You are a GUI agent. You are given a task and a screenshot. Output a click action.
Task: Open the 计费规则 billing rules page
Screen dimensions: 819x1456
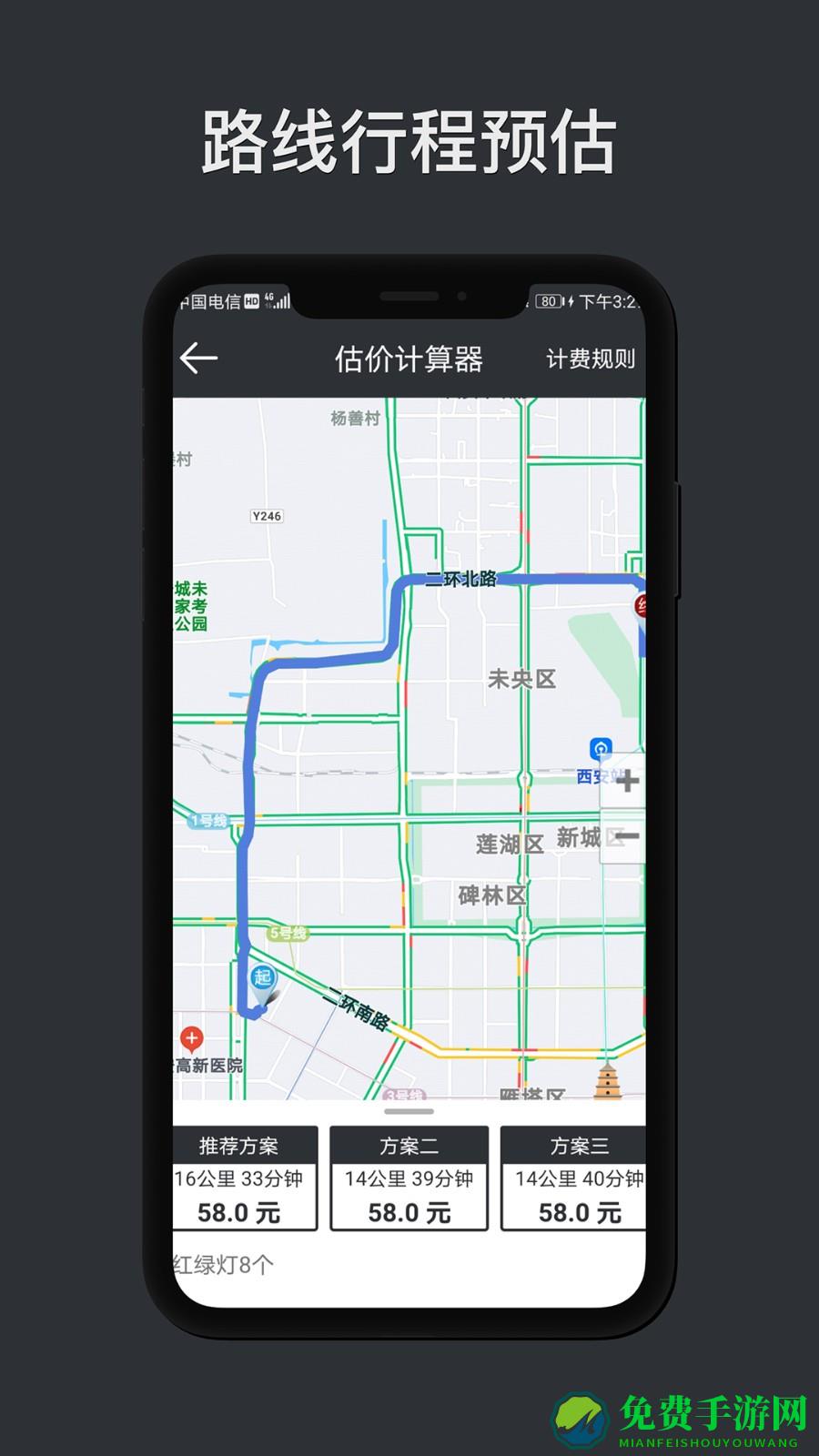tap(588, 357)
